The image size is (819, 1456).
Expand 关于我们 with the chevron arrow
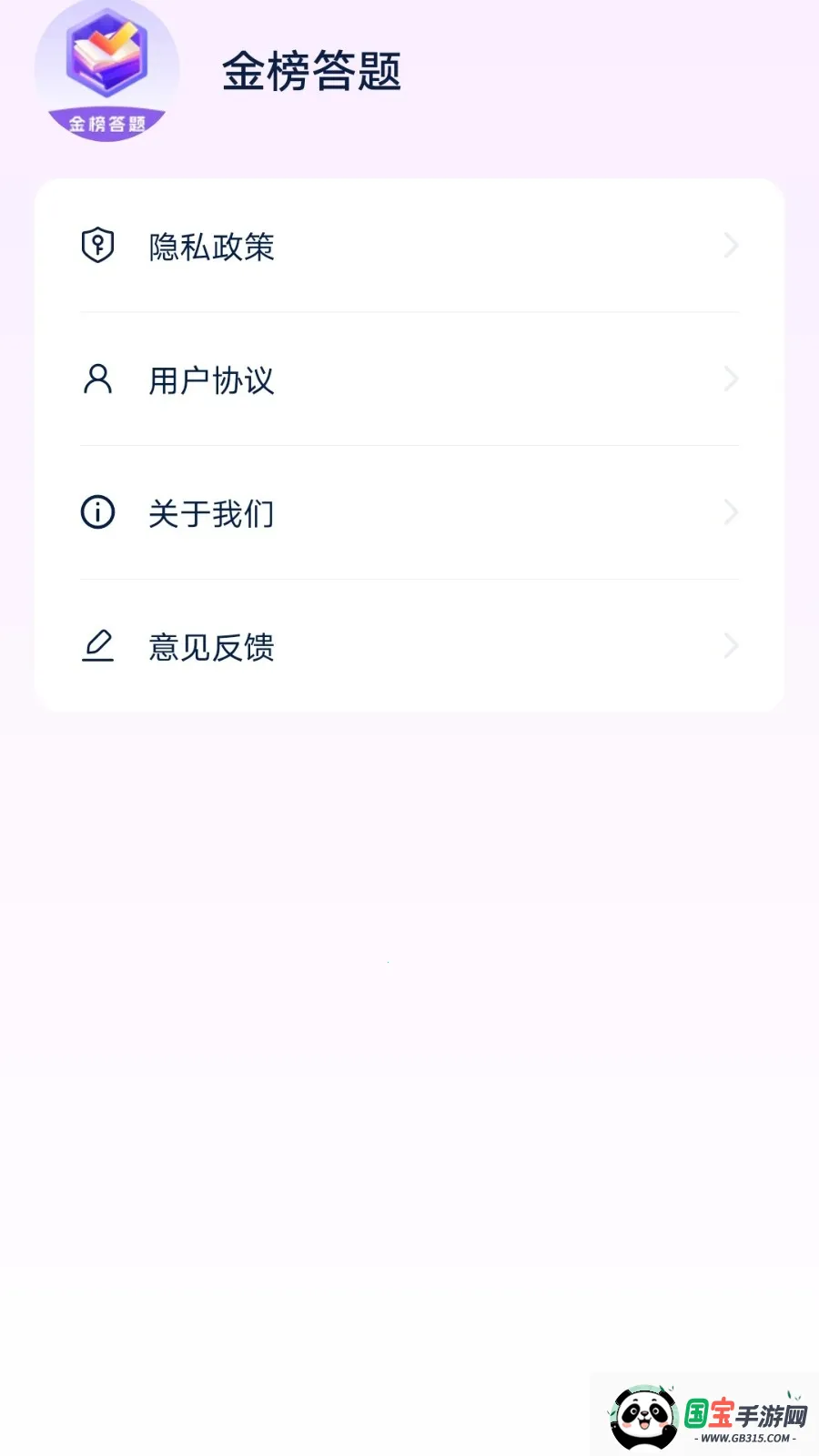pyautogui.click(x=731, y=512)
